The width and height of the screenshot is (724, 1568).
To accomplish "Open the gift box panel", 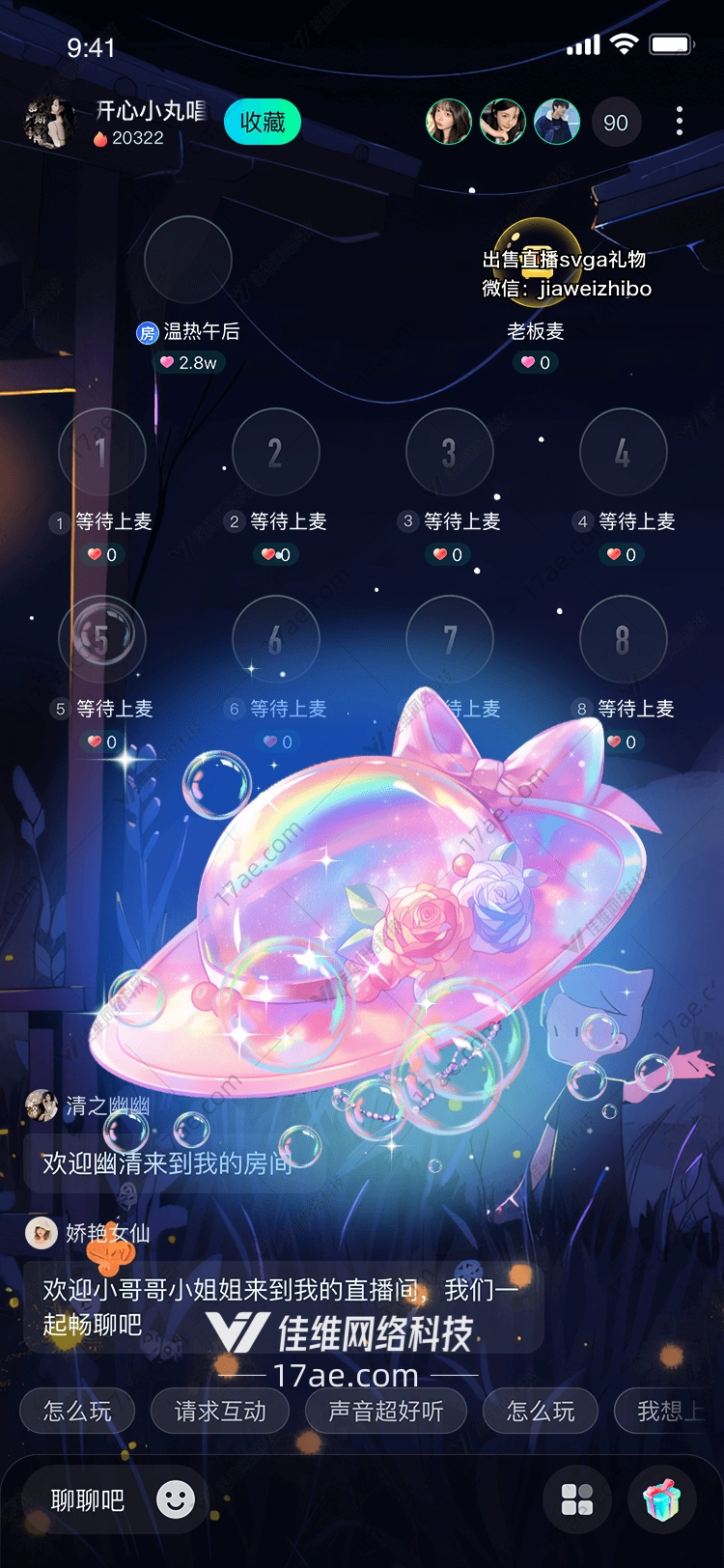I will (662, 1499).
